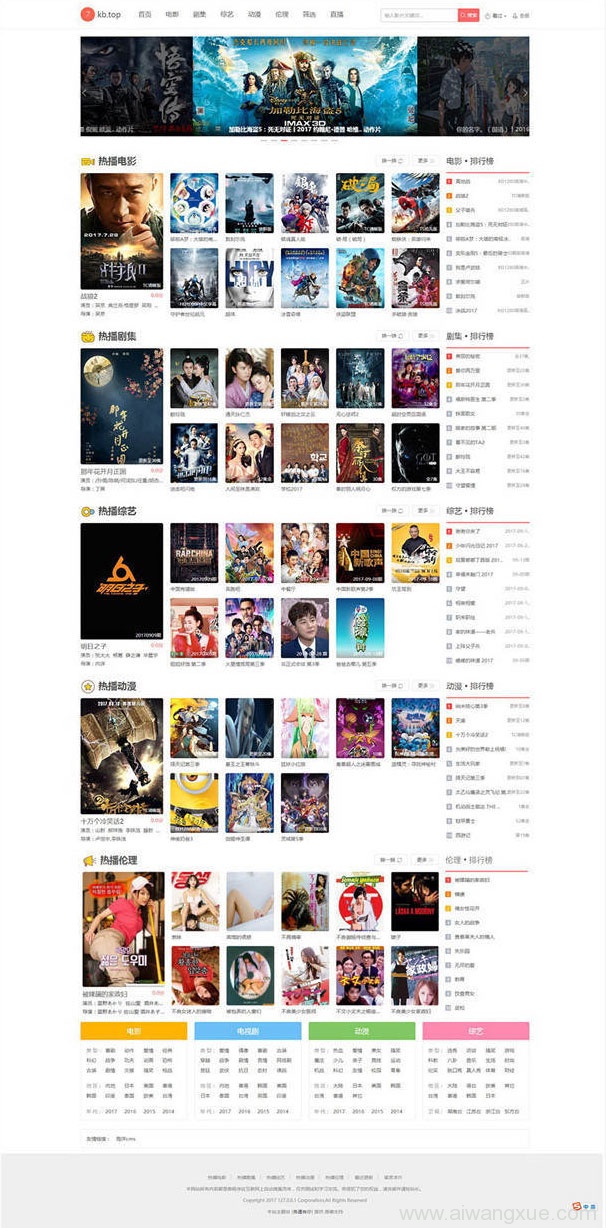
Task: Refresh 热播动漫 list with 换一换
Action: 391,686
